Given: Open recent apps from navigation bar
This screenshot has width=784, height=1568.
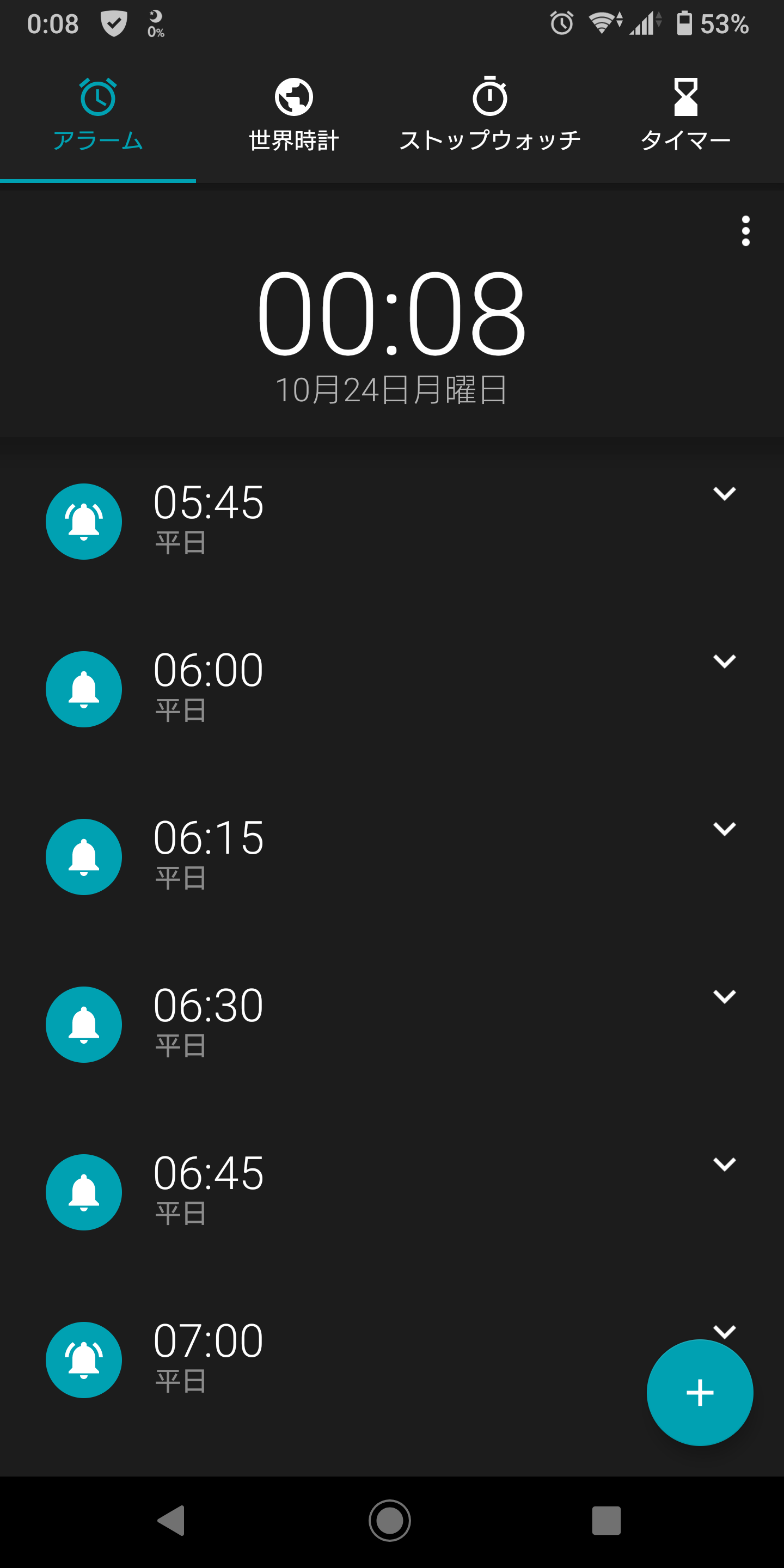Looking at the screenshot, I should (x=607, y=1521).
